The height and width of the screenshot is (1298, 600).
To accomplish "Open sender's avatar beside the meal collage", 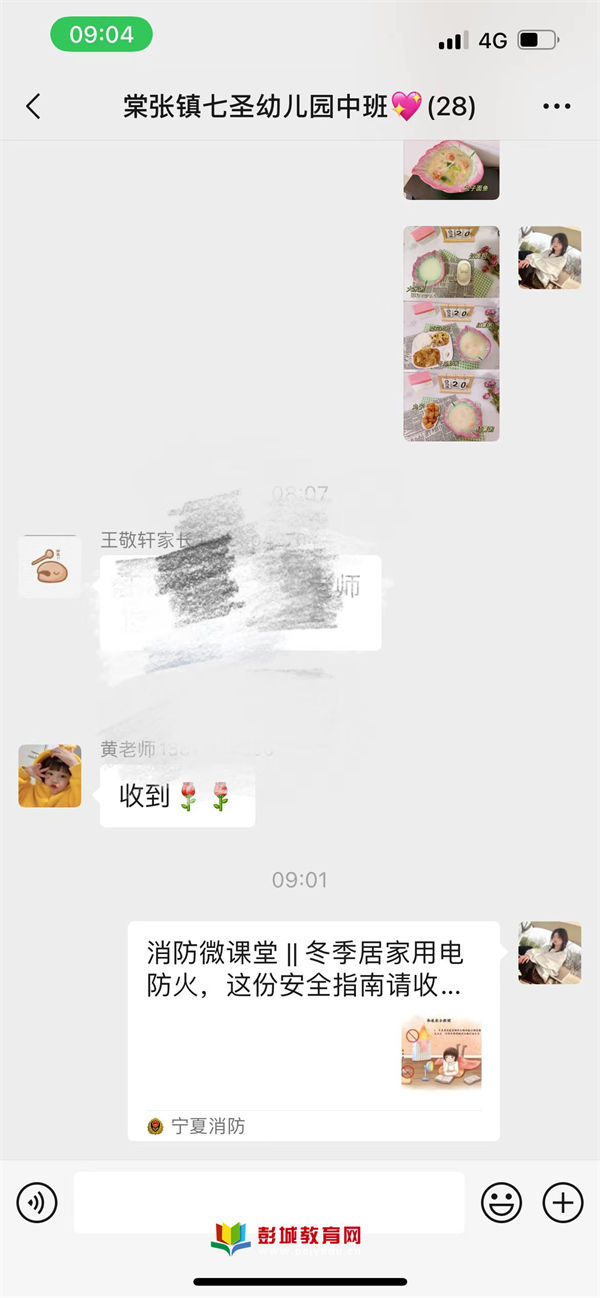I will point(549,257).
